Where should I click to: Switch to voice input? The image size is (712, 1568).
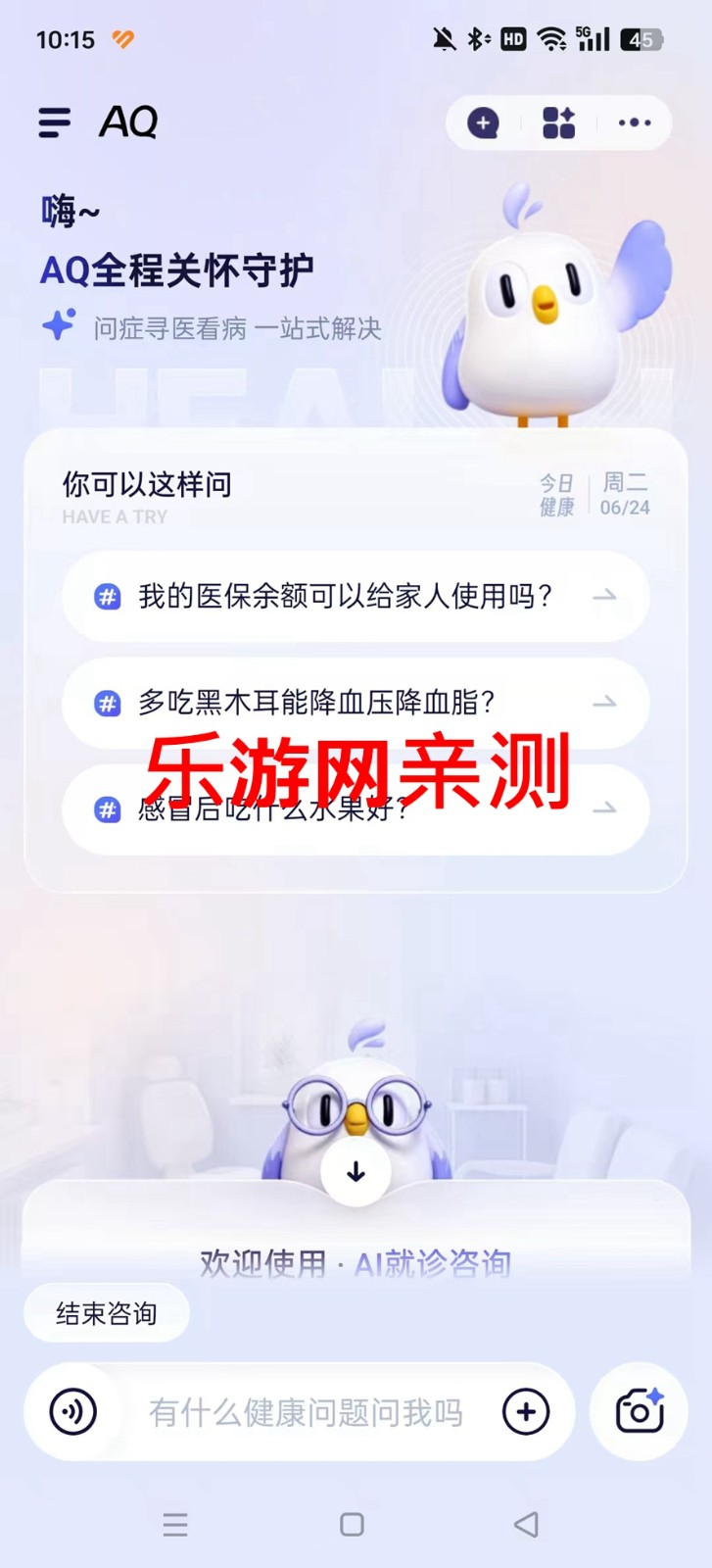pos(73,1412)
